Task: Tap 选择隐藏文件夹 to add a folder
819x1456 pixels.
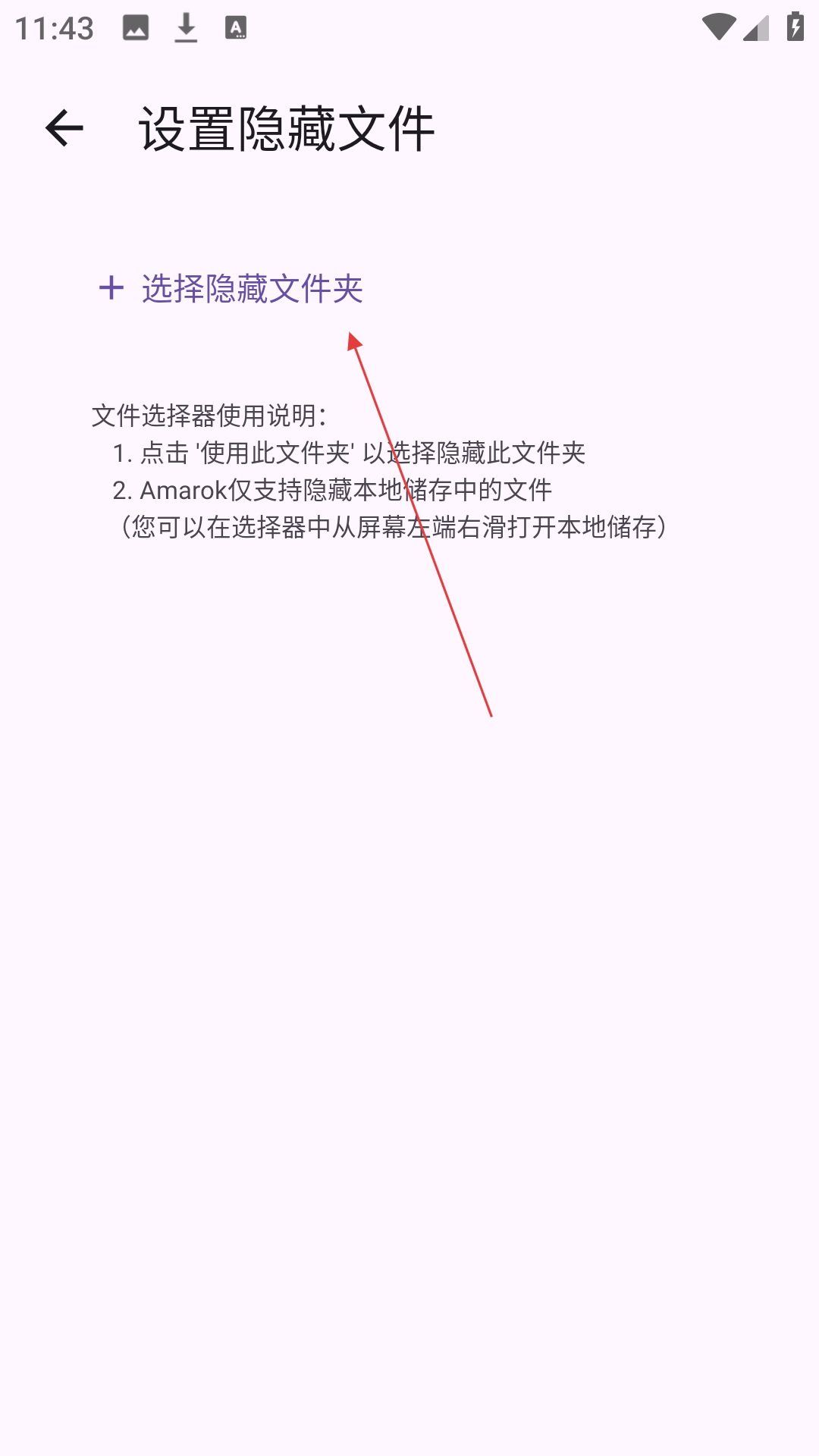Action: [x=231, y=288]
